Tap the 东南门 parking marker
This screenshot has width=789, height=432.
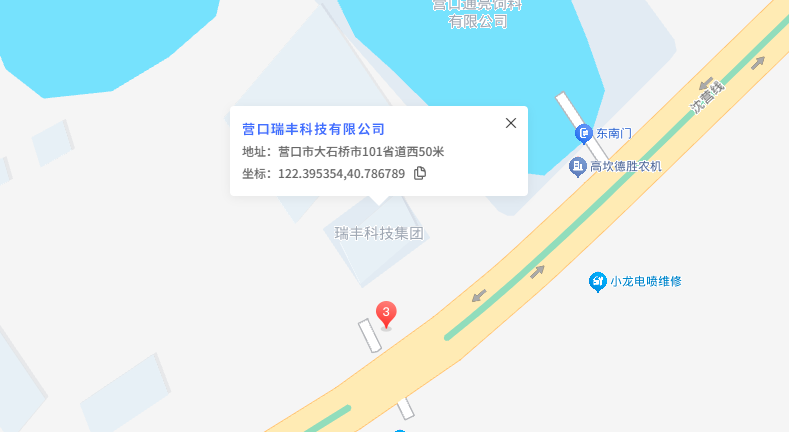(583, 133)
